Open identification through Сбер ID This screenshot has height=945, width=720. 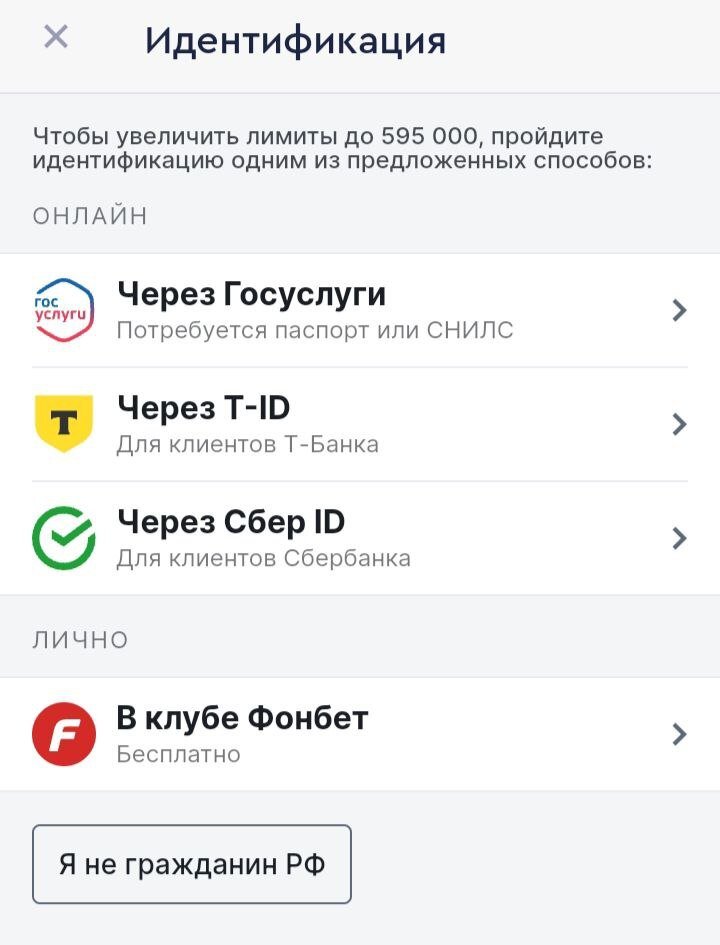tap(360, 538)
